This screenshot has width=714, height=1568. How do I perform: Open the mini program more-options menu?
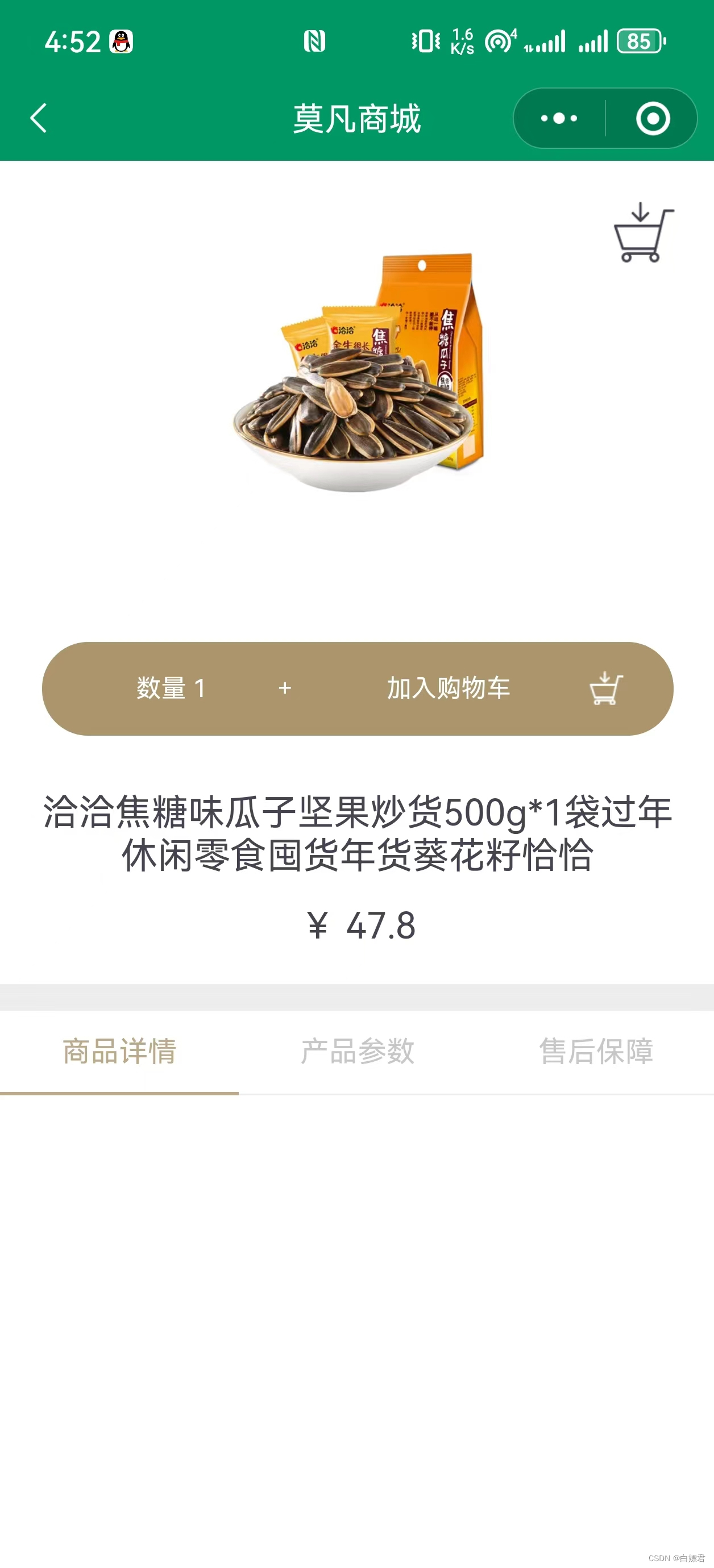[x=559, y=118]
